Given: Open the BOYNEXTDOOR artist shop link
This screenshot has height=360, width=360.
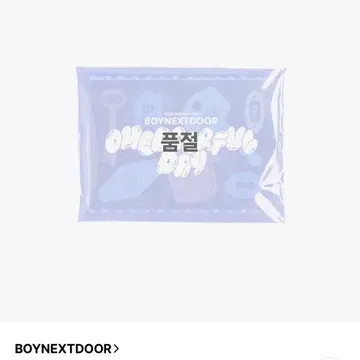Looking at the screenshot, I should [67, 349].
